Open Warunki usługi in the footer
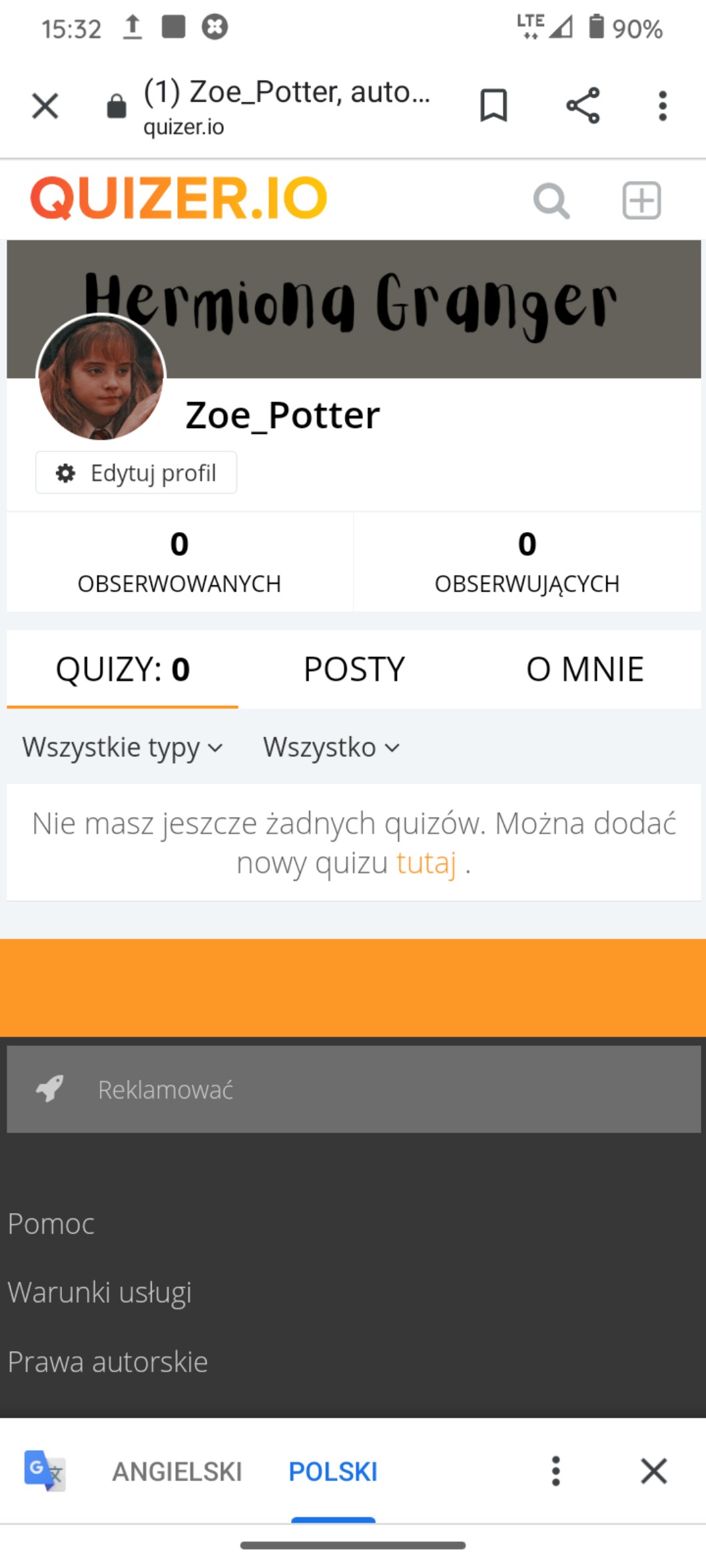 [100, 1292]
